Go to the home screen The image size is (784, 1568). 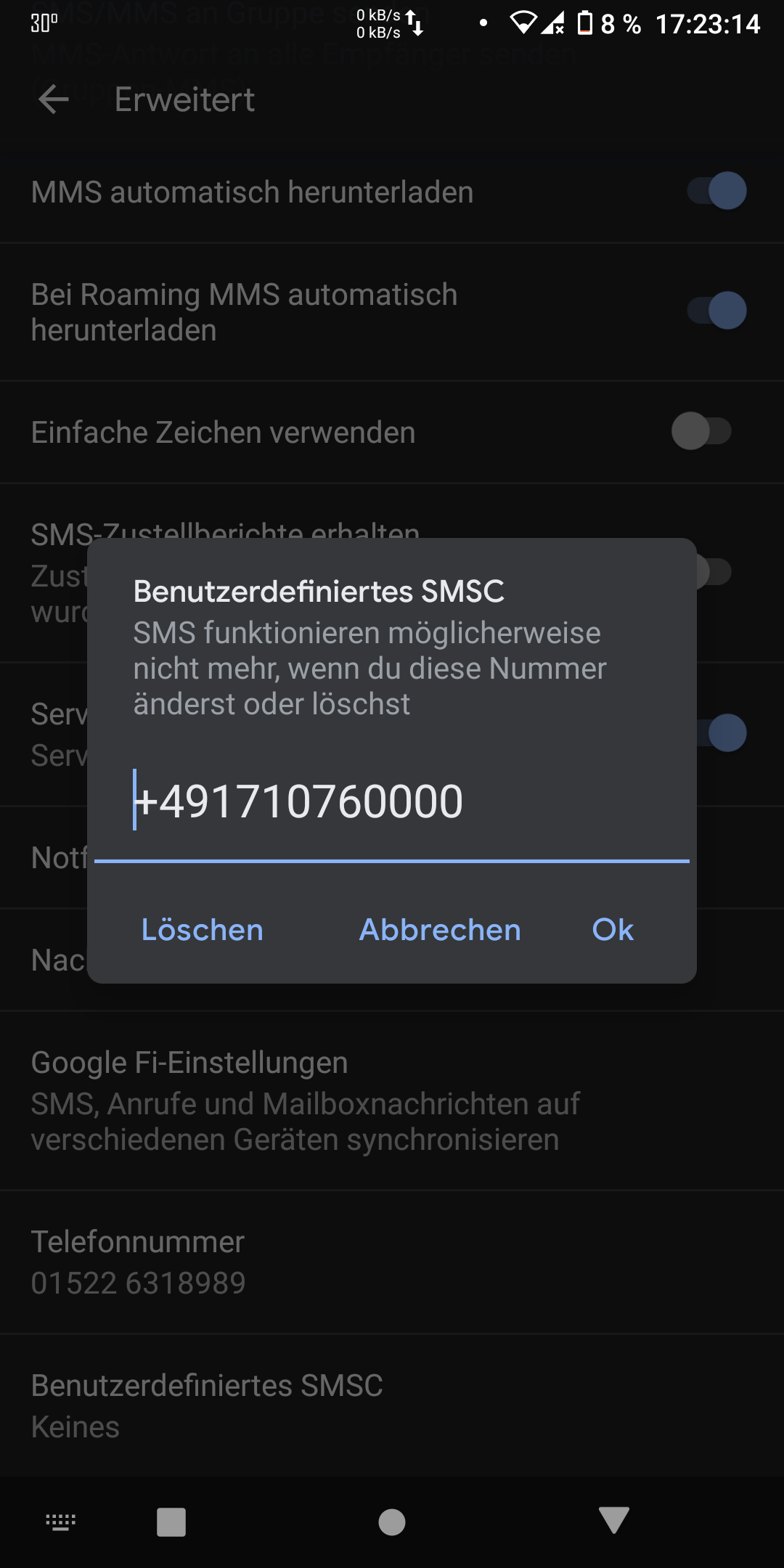click(392, 1522)
